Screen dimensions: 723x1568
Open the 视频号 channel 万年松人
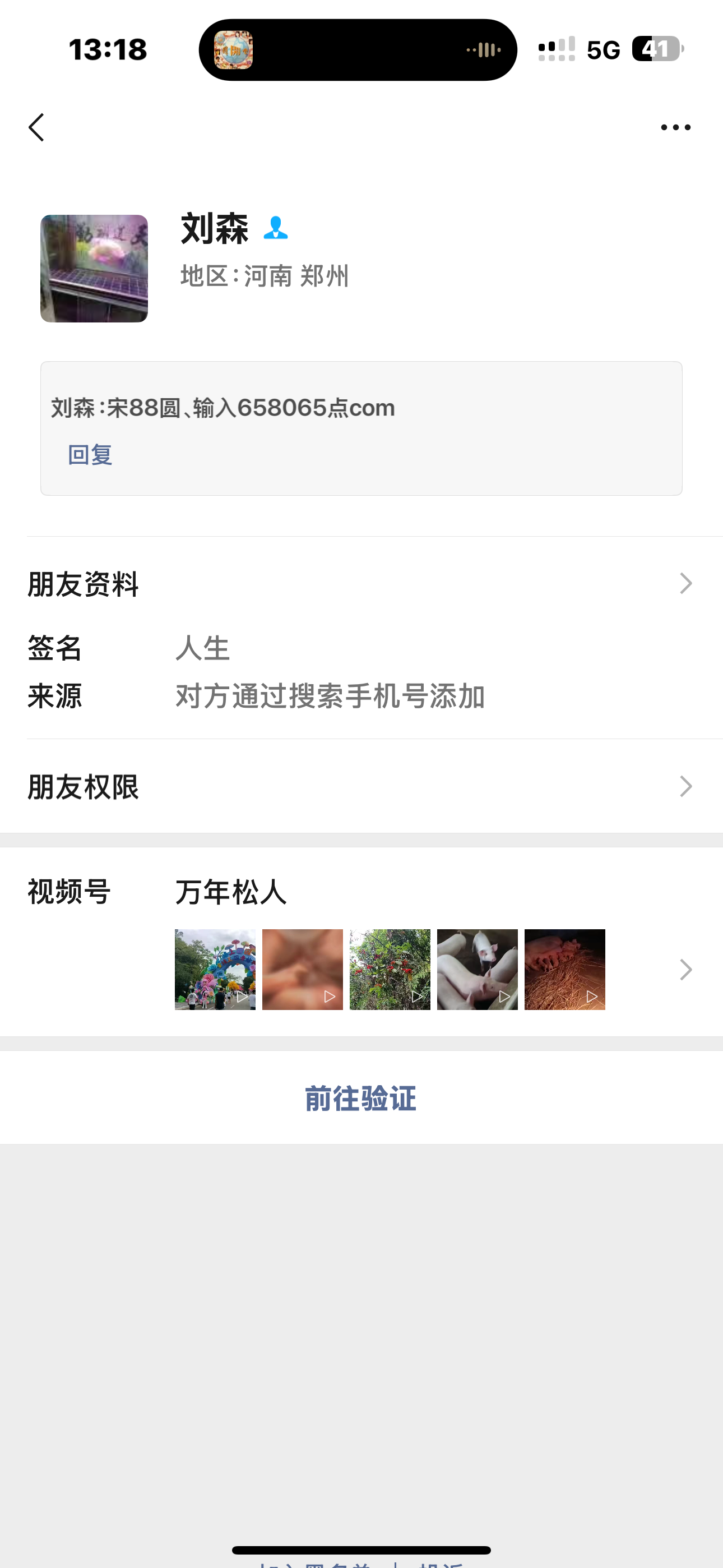(x=231, y=892)
